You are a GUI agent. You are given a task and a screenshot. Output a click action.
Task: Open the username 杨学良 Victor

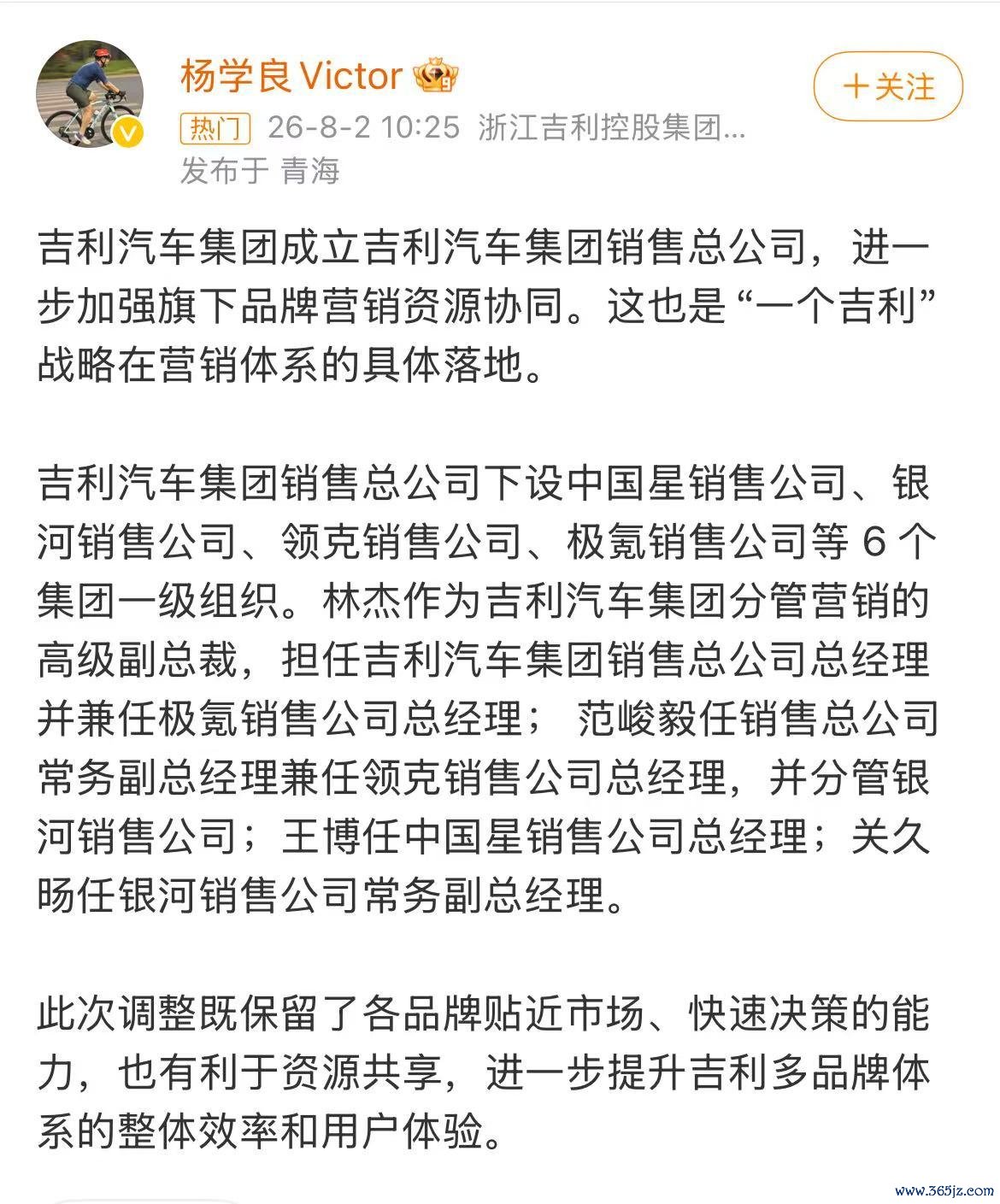291,77
